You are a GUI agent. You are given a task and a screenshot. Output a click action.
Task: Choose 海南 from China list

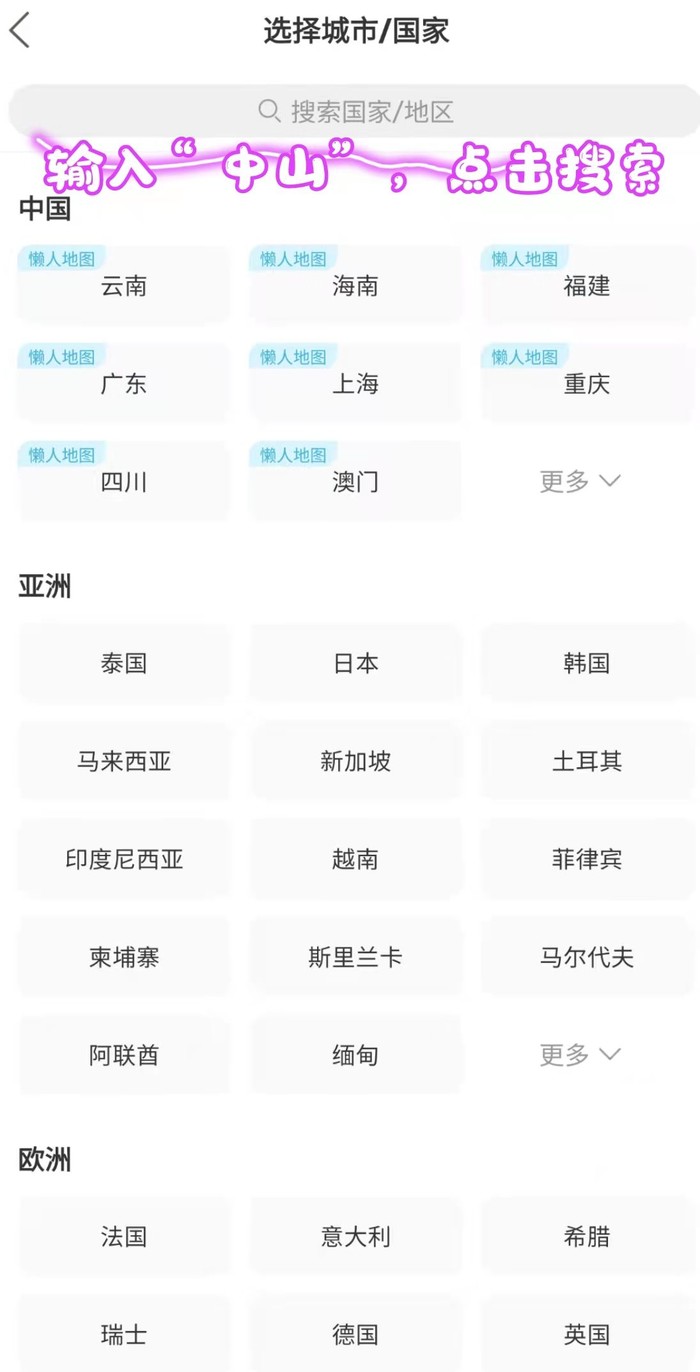[x=355, y=286]
